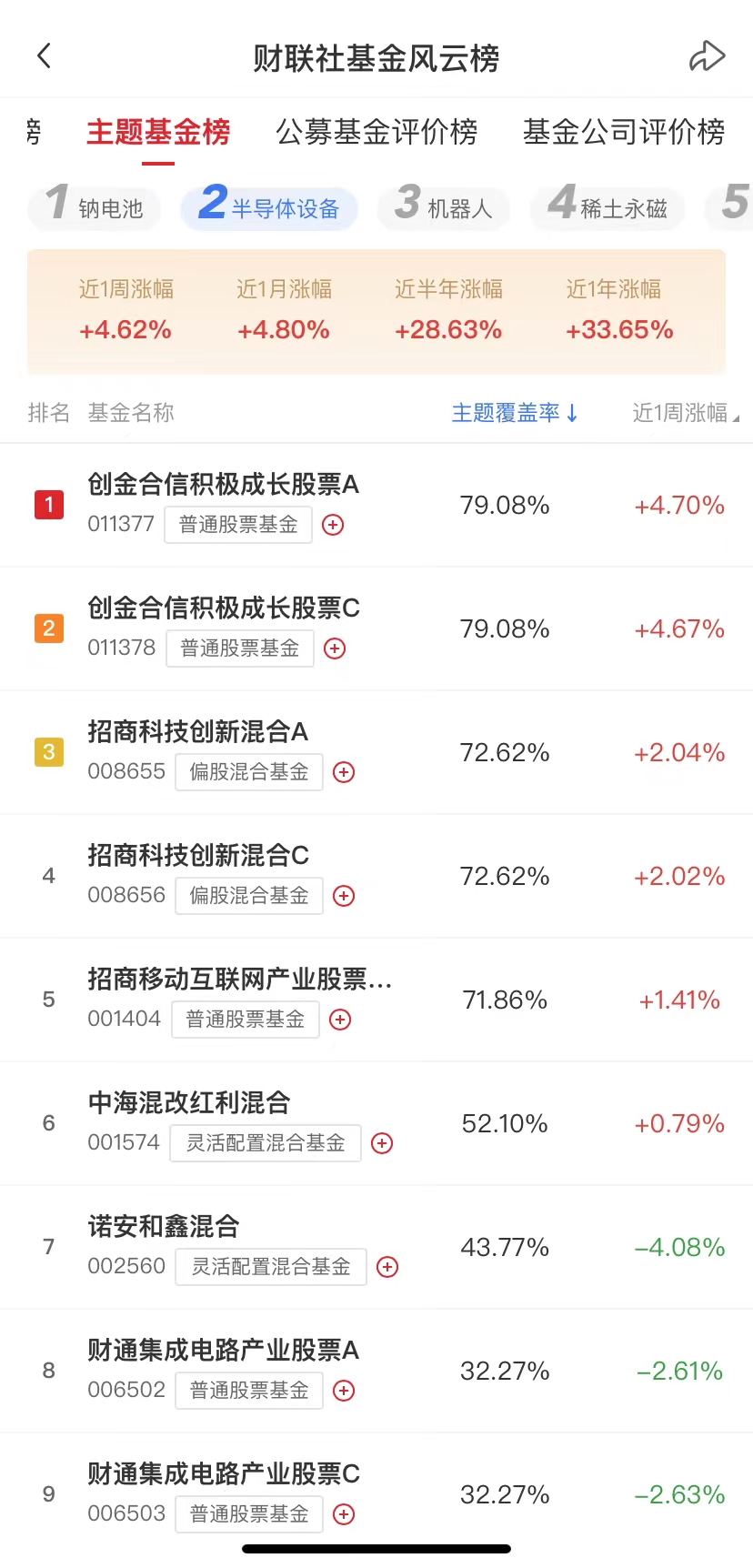
Task: Go back from 财联社基金风云榜
Action: (44, 56)
